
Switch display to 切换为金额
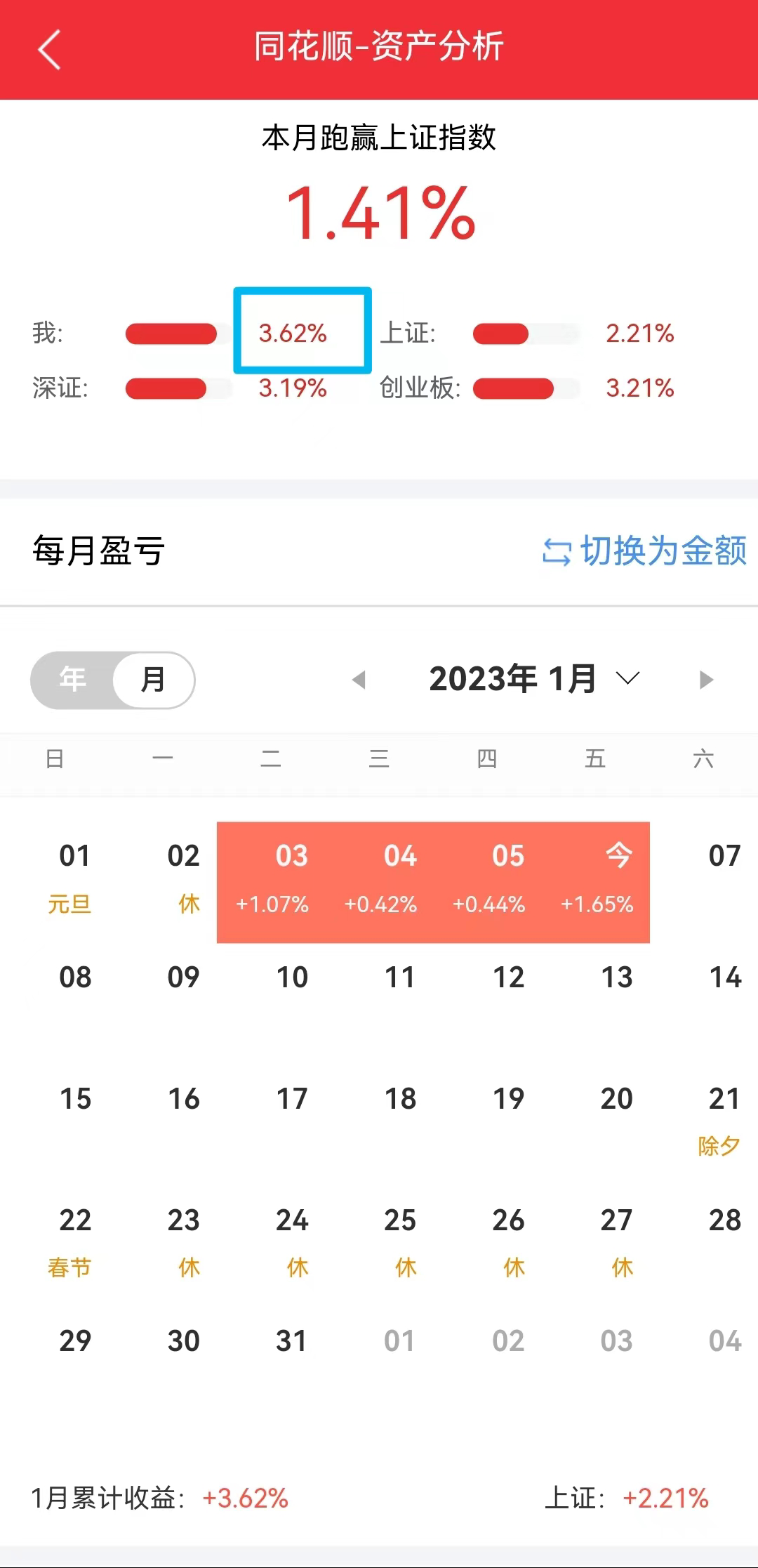(x=644, y=551)
